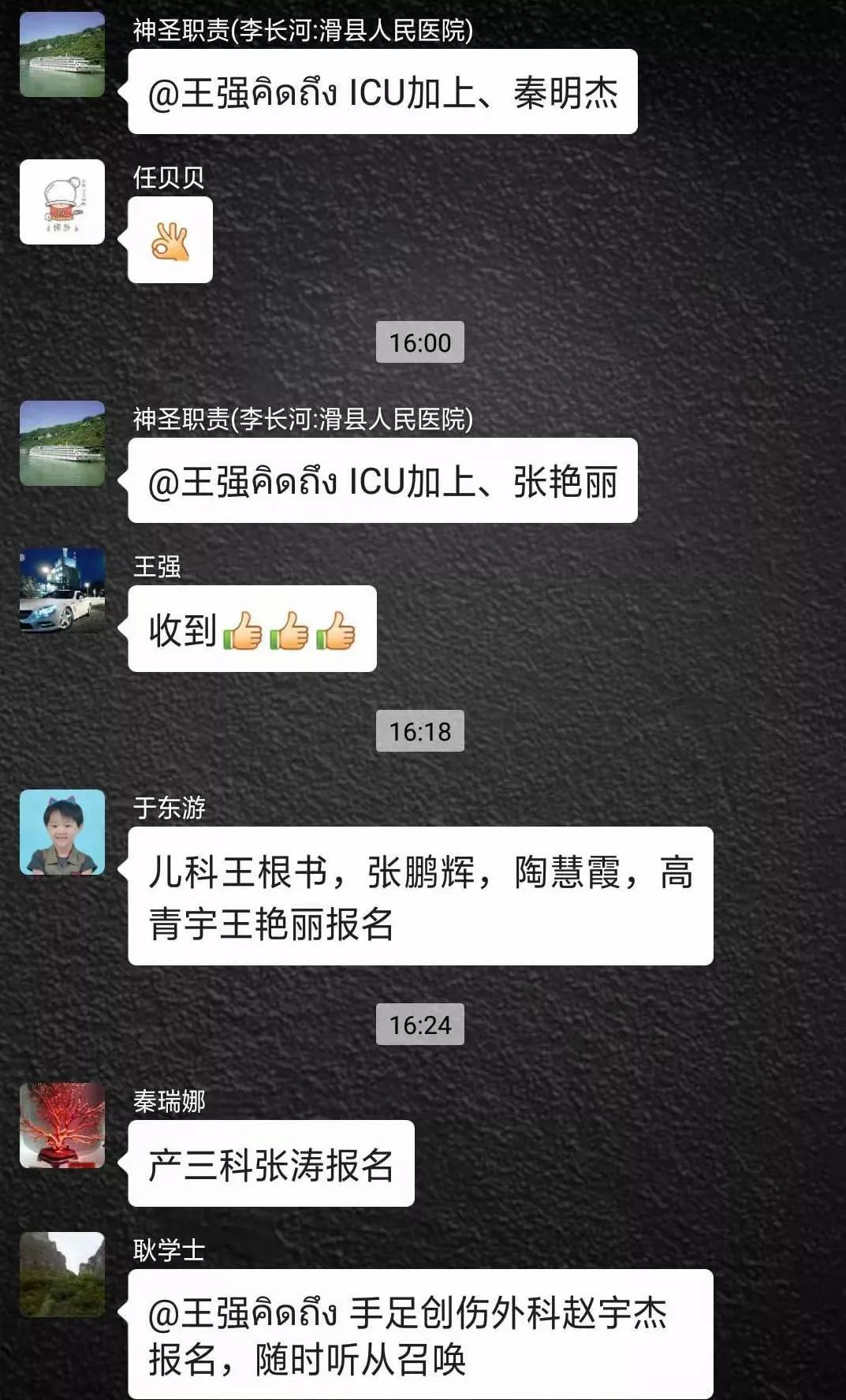846x1400 pixels.
Task: Tap 神圣职责 avatar beside the 张艳丽 message
Action: (x=62, y=443)
